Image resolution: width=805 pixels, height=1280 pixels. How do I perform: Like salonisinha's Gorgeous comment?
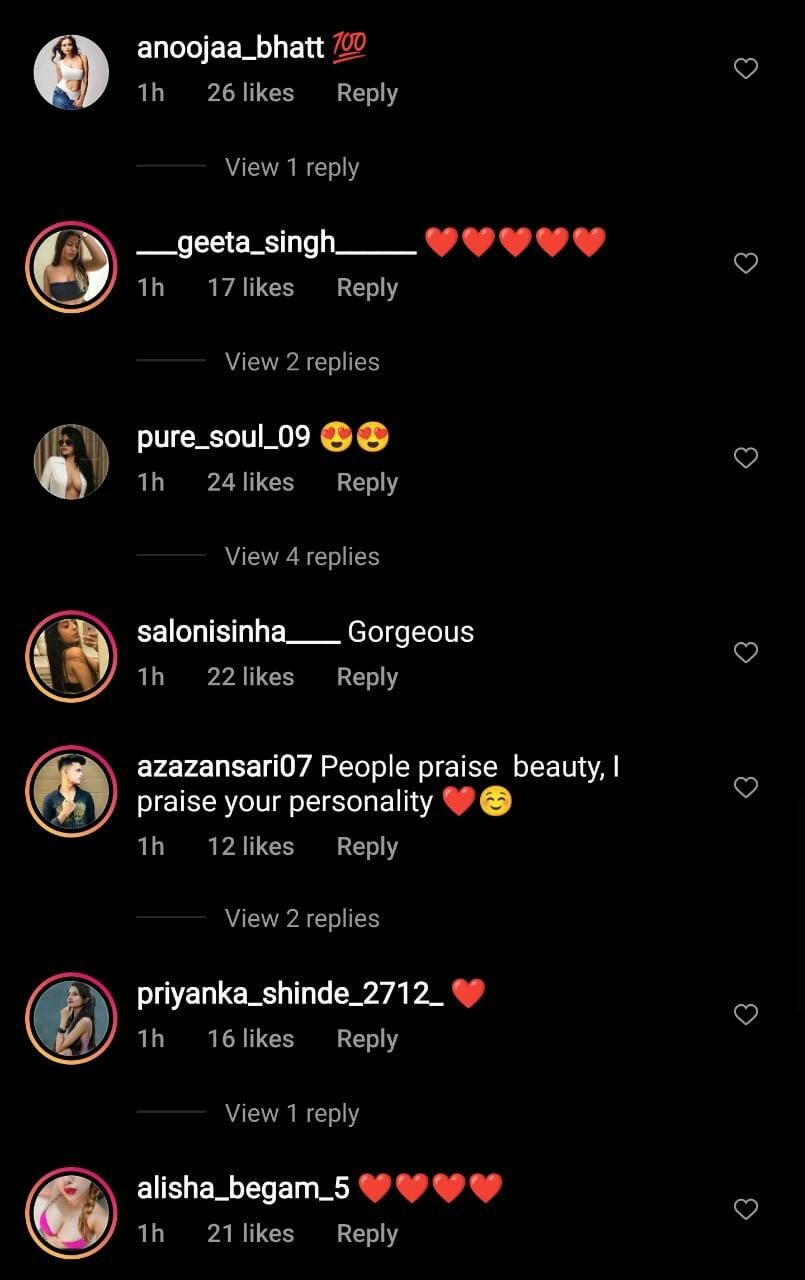click(746, 653)
